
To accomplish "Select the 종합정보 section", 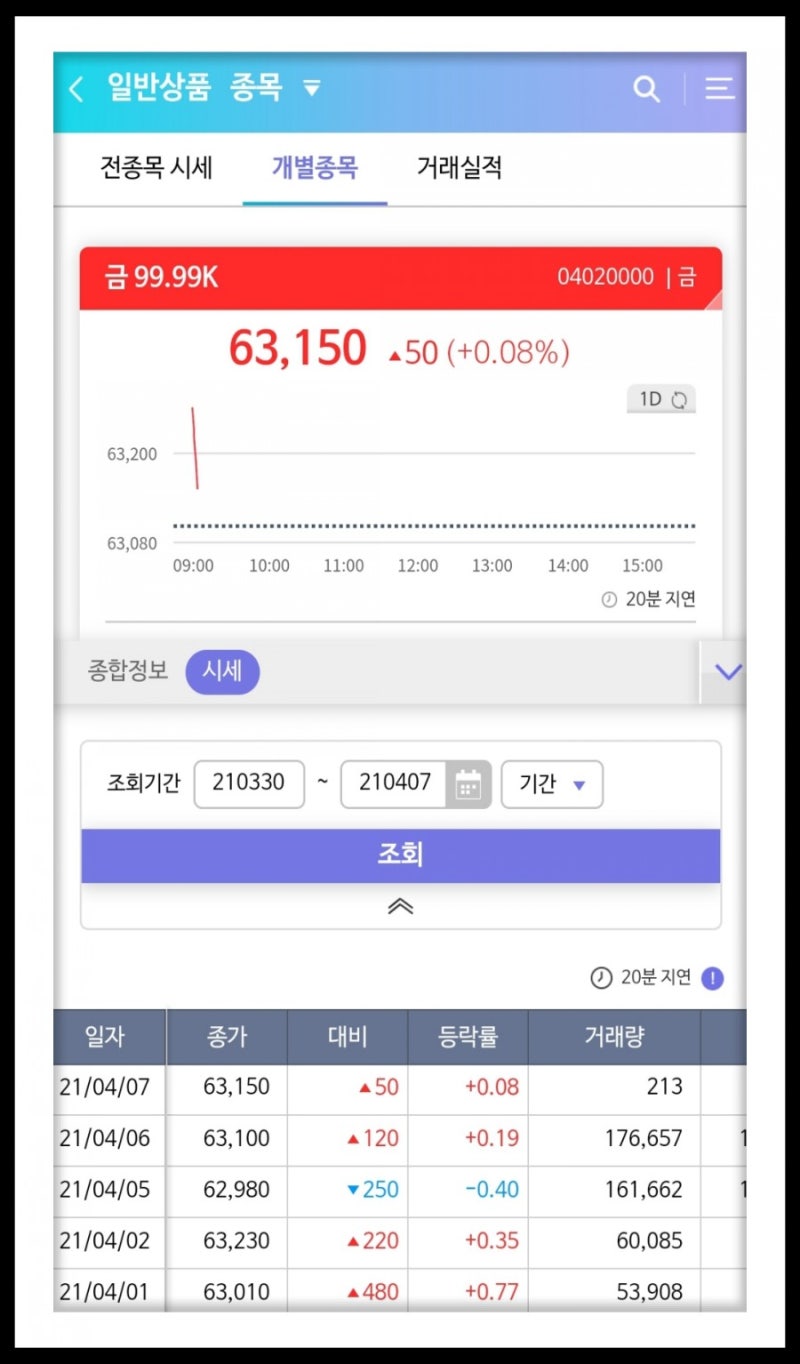I will pyautogui.click(x=128, y=670).
